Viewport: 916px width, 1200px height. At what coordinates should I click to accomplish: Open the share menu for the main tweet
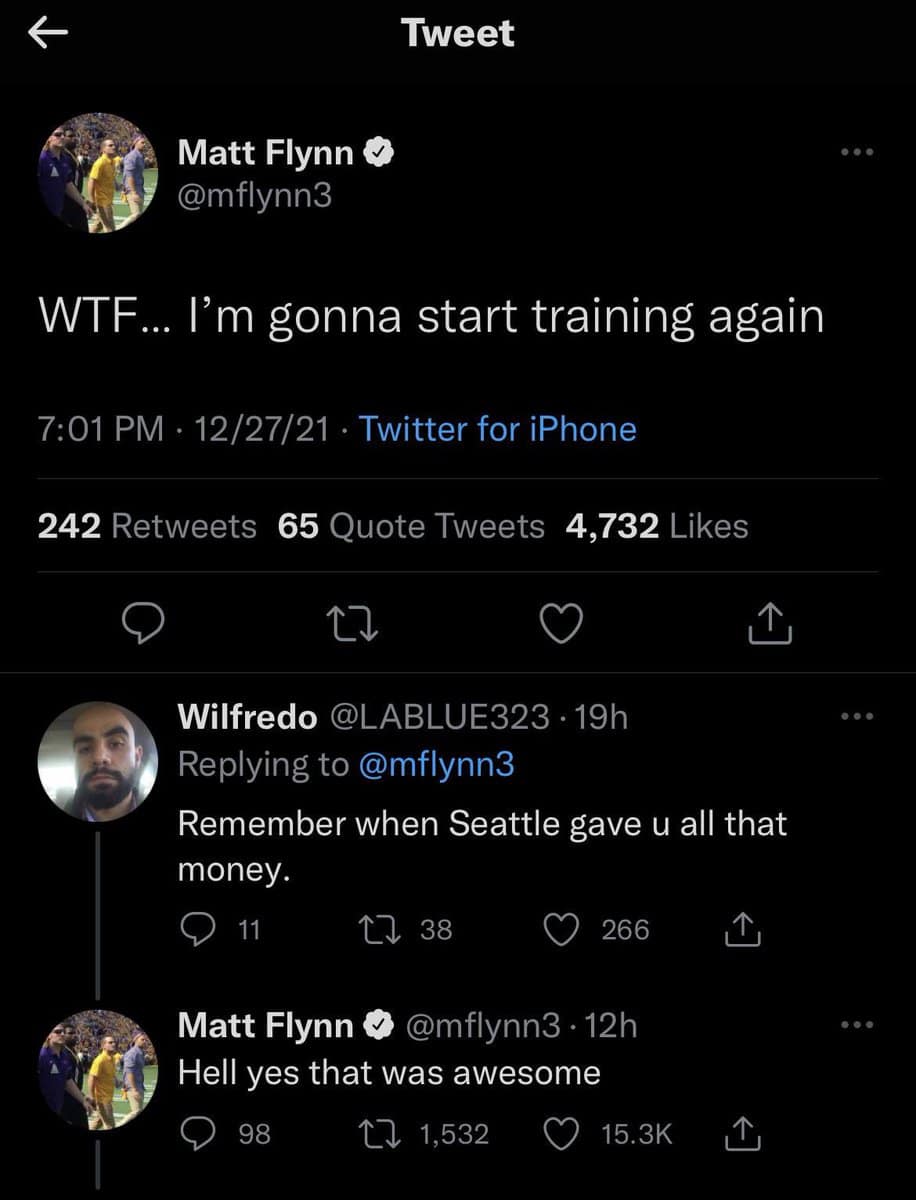[768, 622]
